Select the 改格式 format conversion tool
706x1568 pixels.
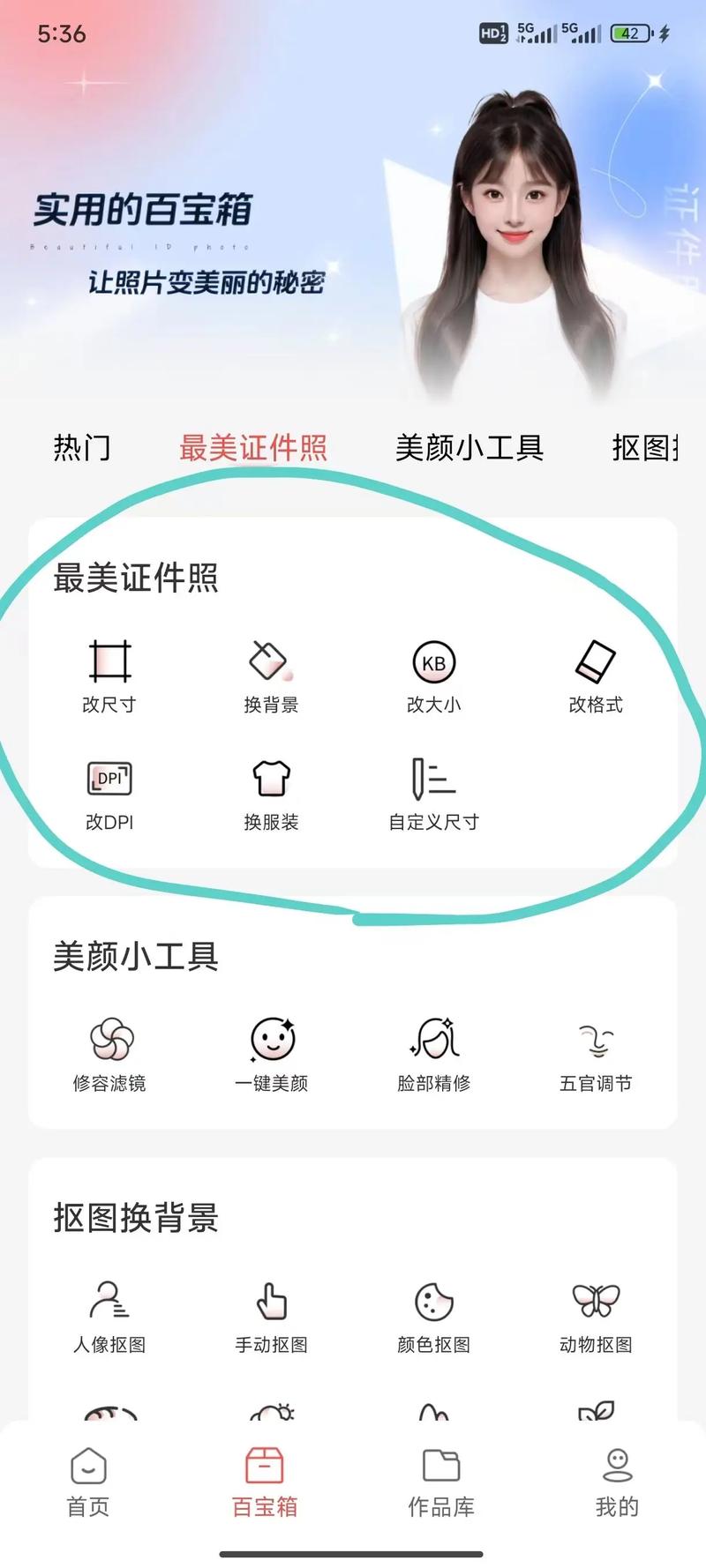coord(596,661)
